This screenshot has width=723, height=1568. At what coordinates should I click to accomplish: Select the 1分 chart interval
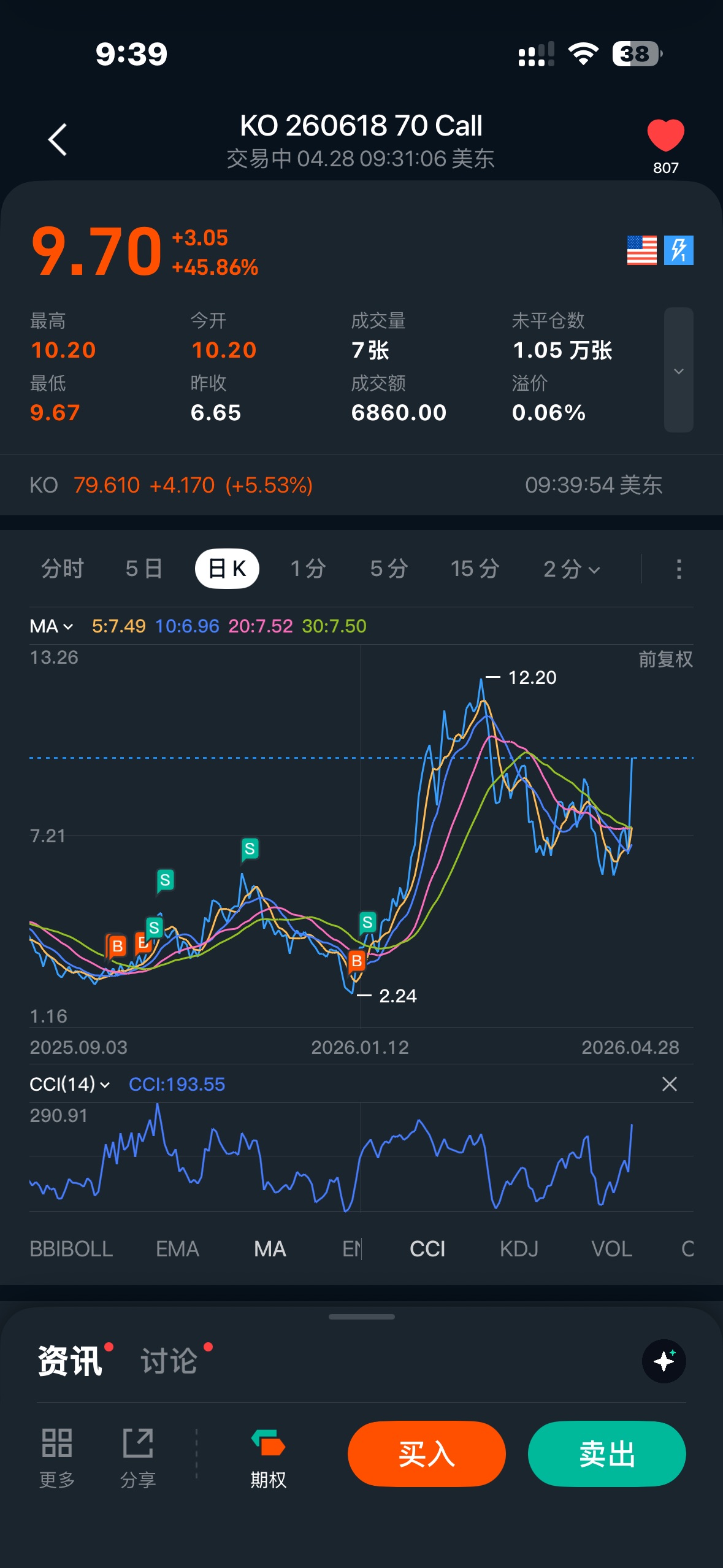pos(308,569)
